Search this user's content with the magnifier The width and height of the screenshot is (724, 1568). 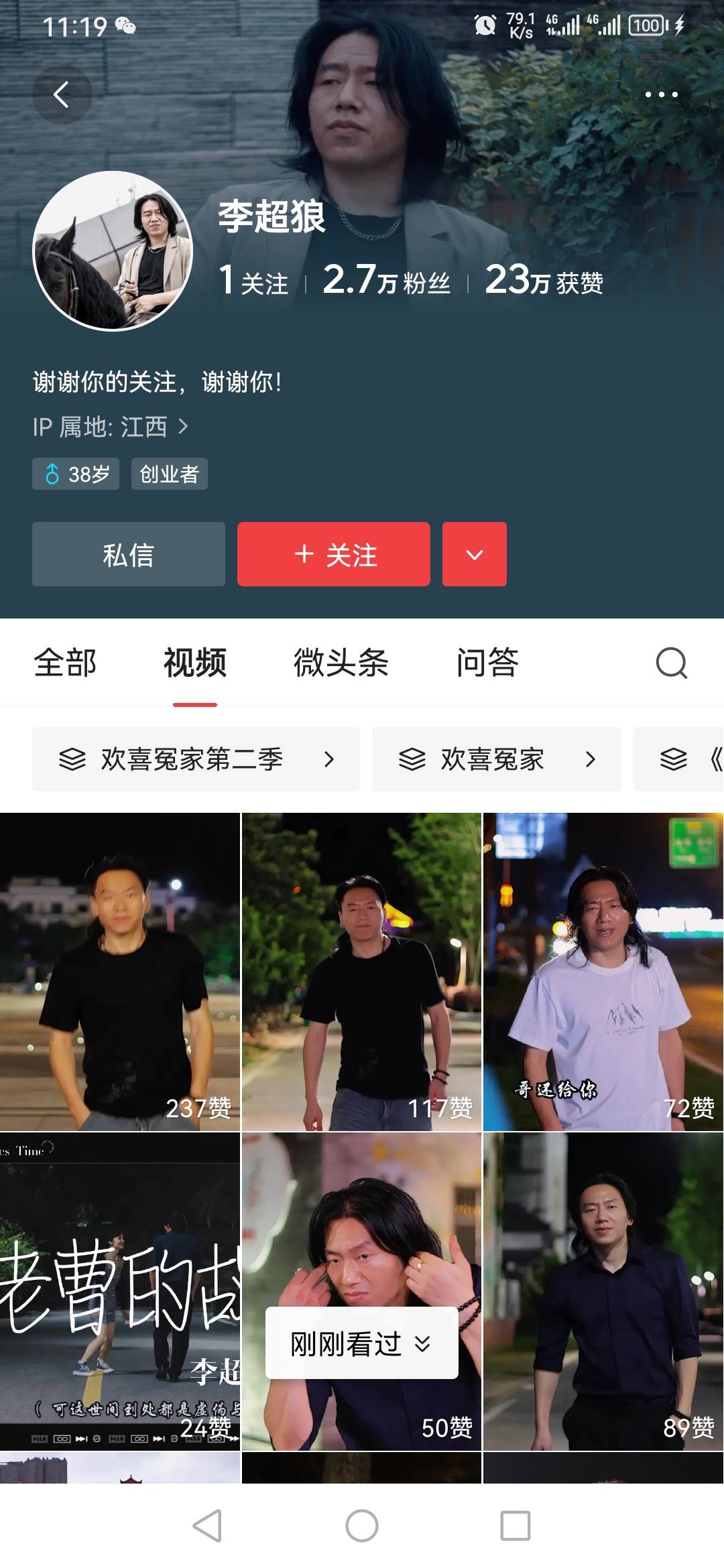[671, 663]
